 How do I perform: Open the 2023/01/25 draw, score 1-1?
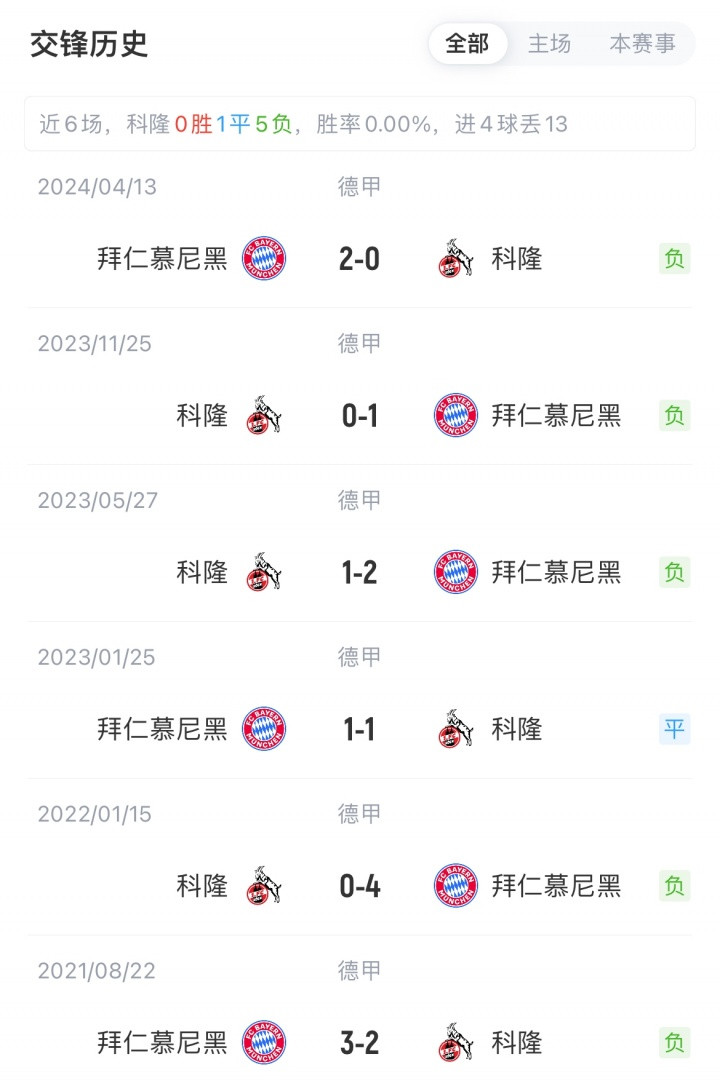(359, 729)
